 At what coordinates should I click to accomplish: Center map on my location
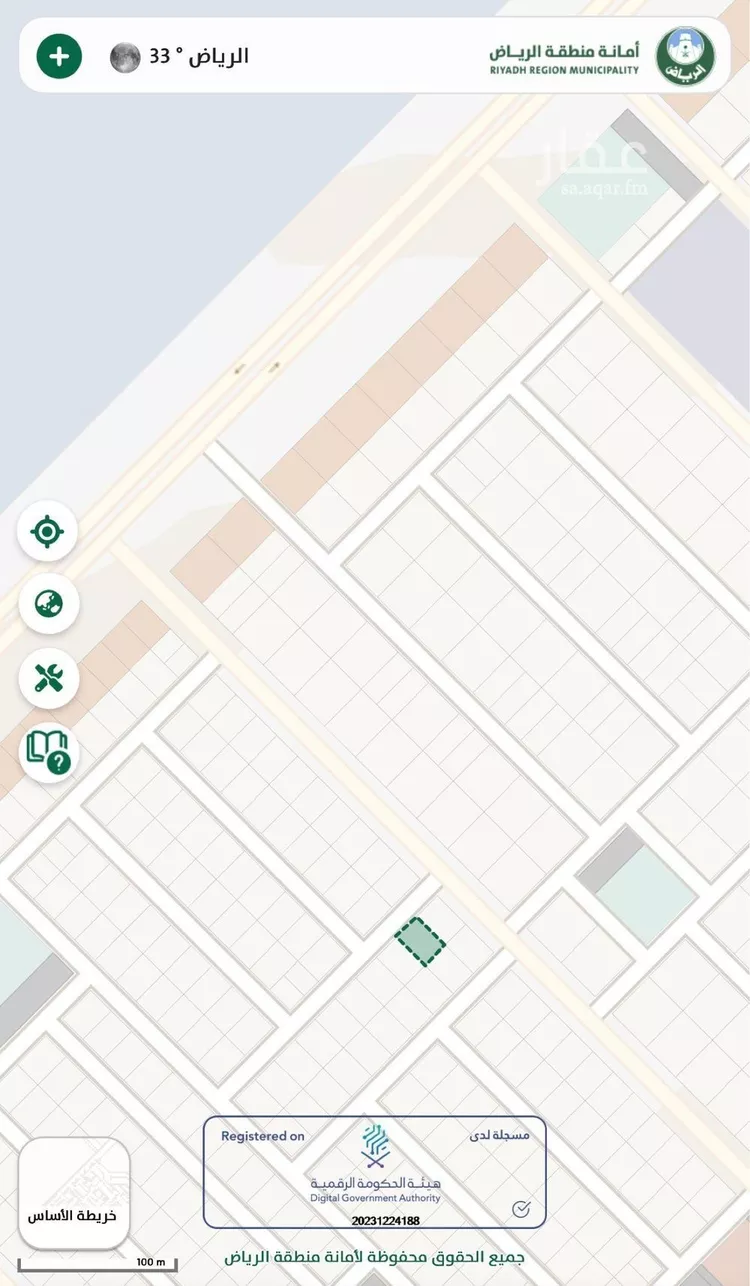click(47, 531)
